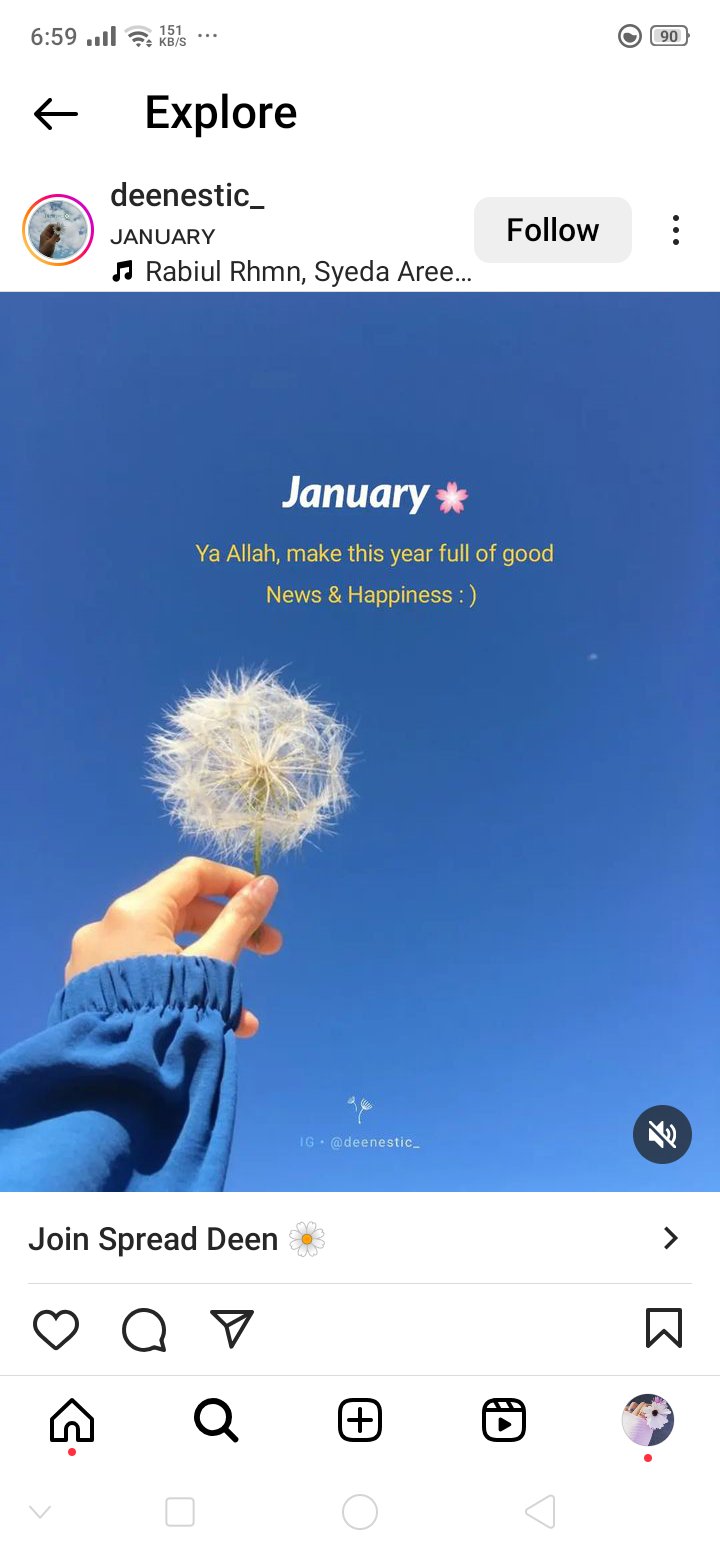Tap the system back navigation button

540,1512
